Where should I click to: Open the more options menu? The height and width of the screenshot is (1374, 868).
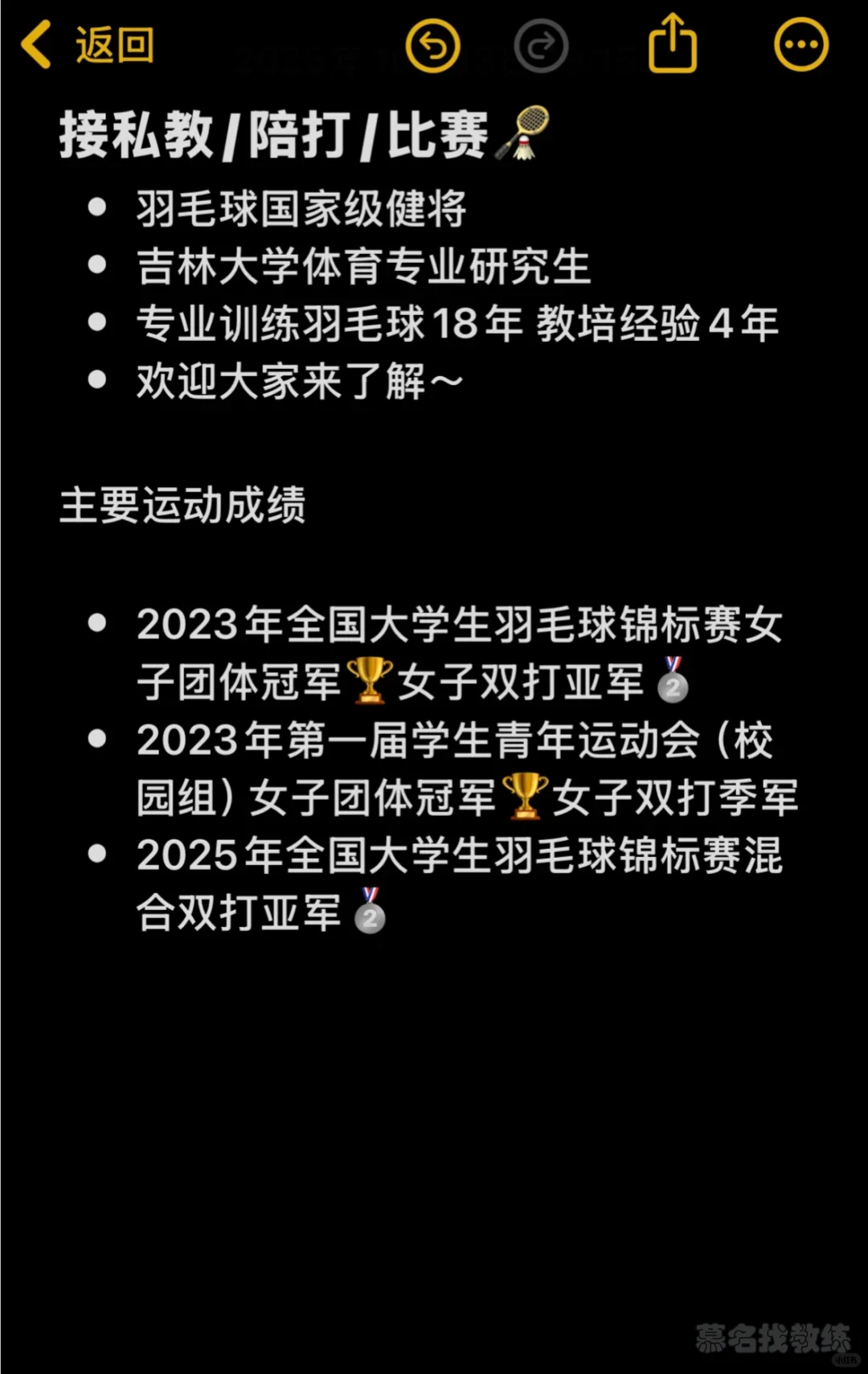800,45
